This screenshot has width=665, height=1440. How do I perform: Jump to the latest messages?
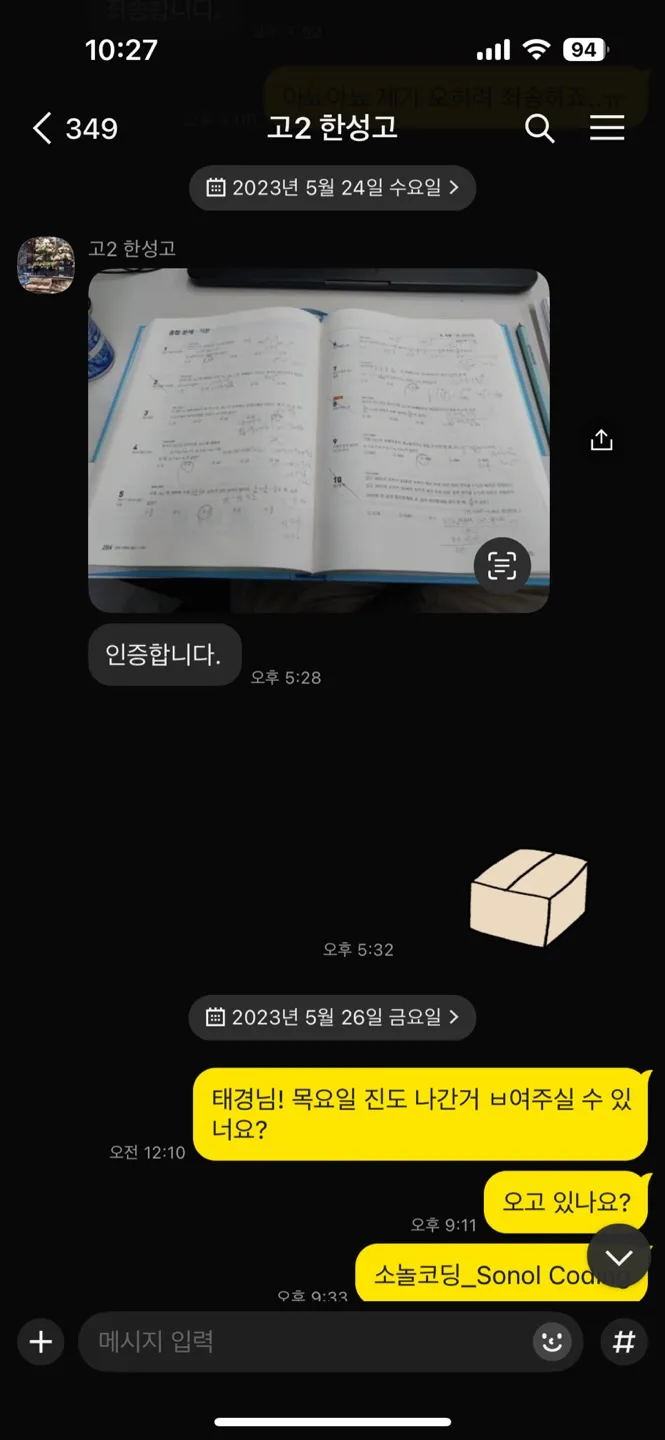pos(619,1257)
